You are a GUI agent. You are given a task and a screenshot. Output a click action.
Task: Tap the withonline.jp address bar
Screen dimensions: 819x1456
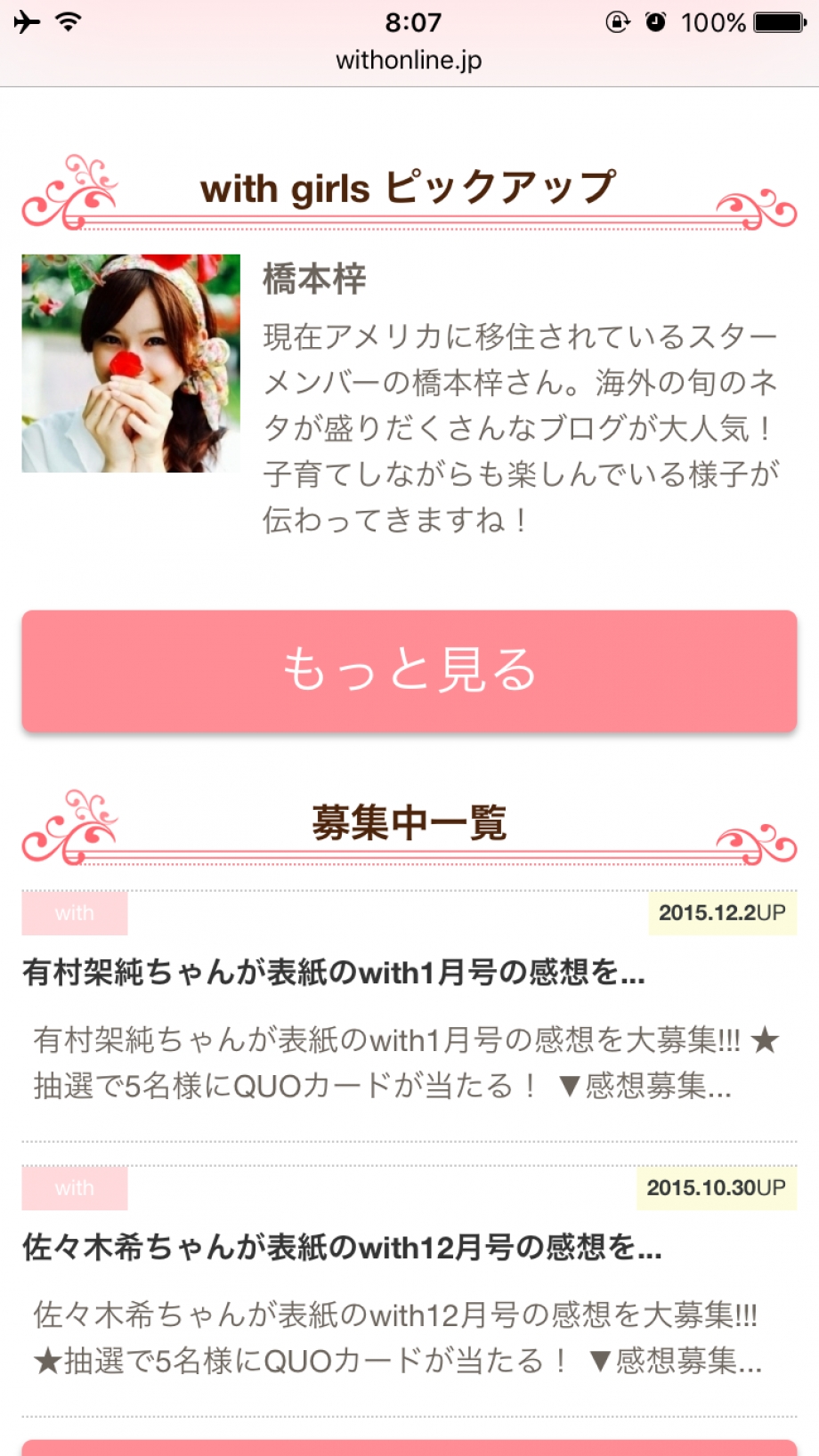pos(409,61)
